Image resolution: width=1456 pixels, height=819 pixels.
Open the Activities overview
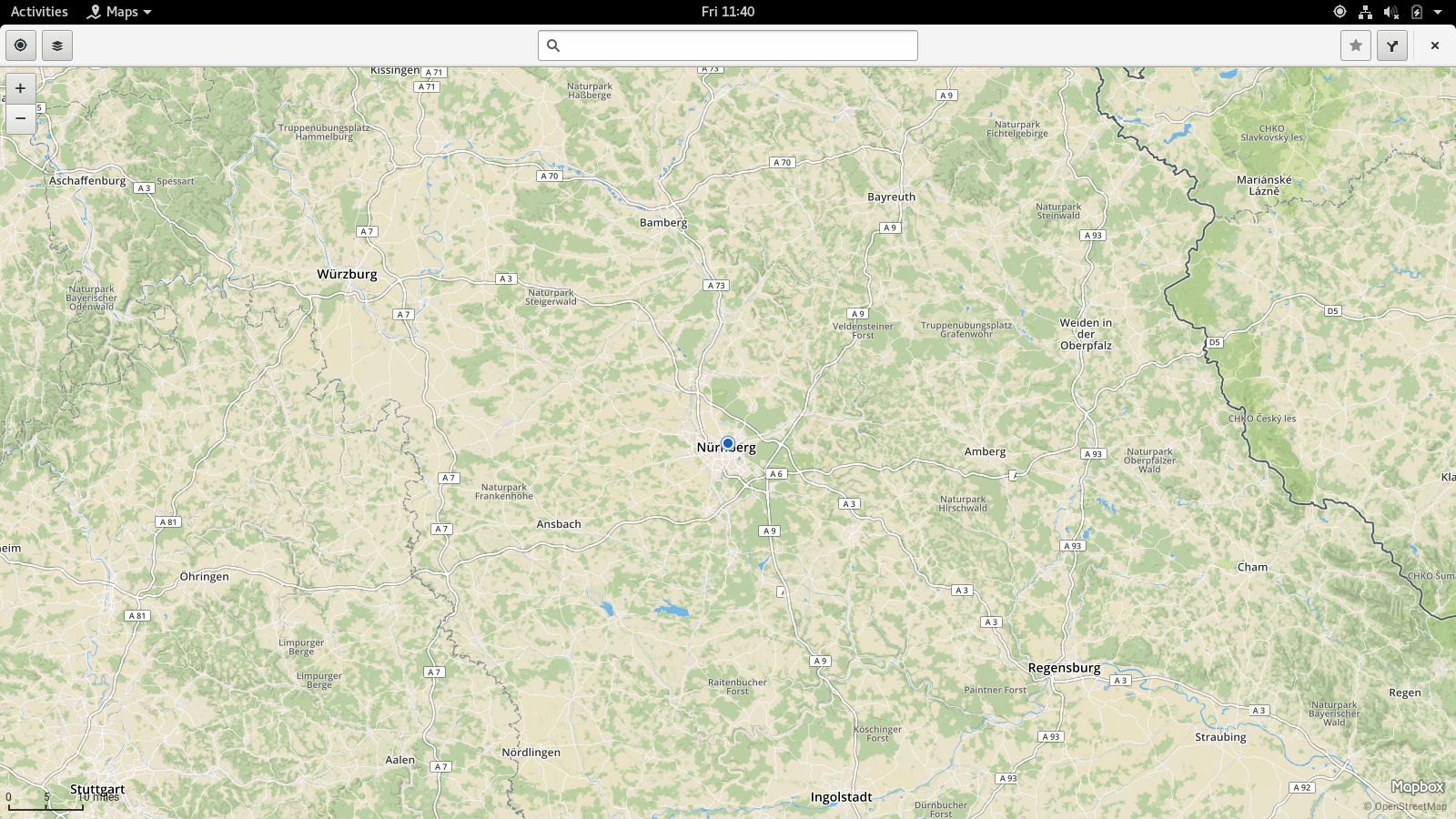tap(39, 12)
